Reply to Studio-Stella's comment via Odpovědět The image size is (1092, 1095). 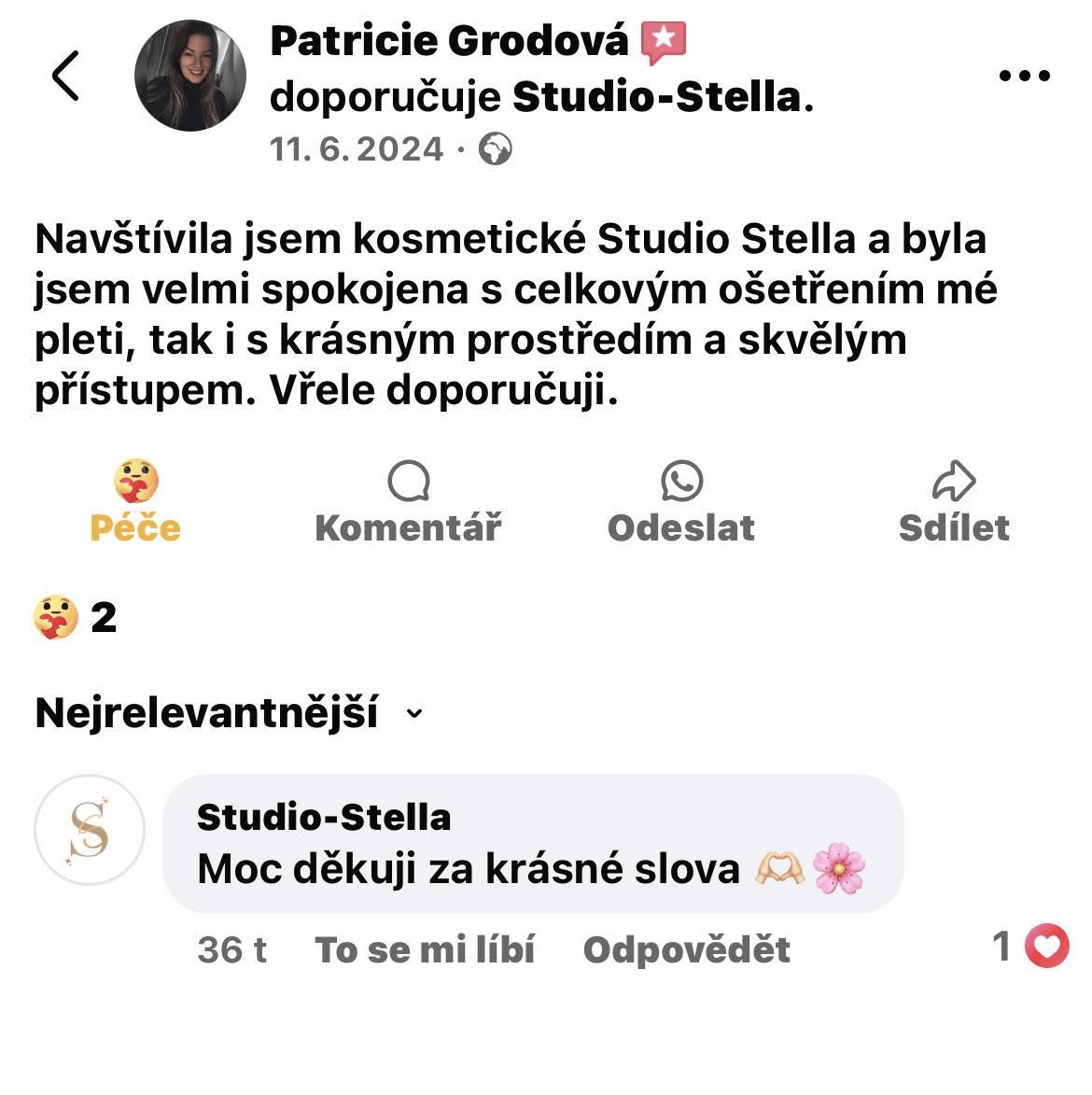pos(686,949)
